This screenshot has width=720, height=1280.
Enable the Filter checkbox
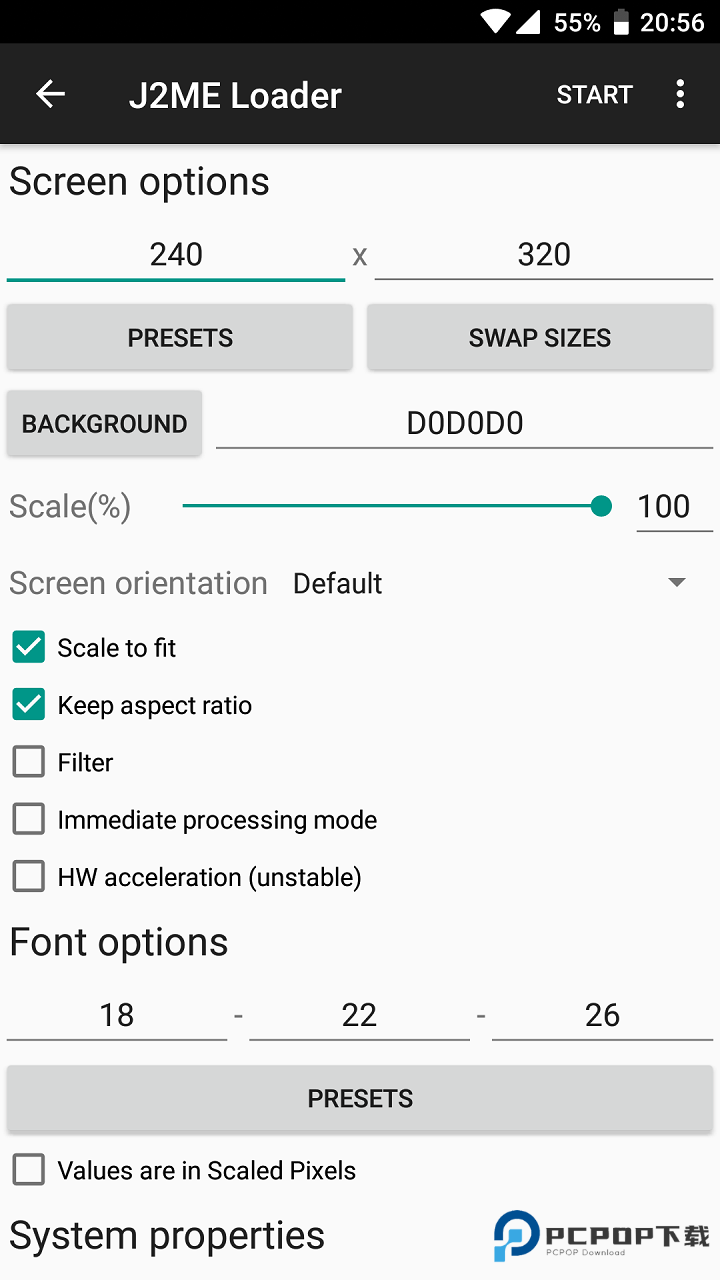pyautogui.click(x=28, y=762)
